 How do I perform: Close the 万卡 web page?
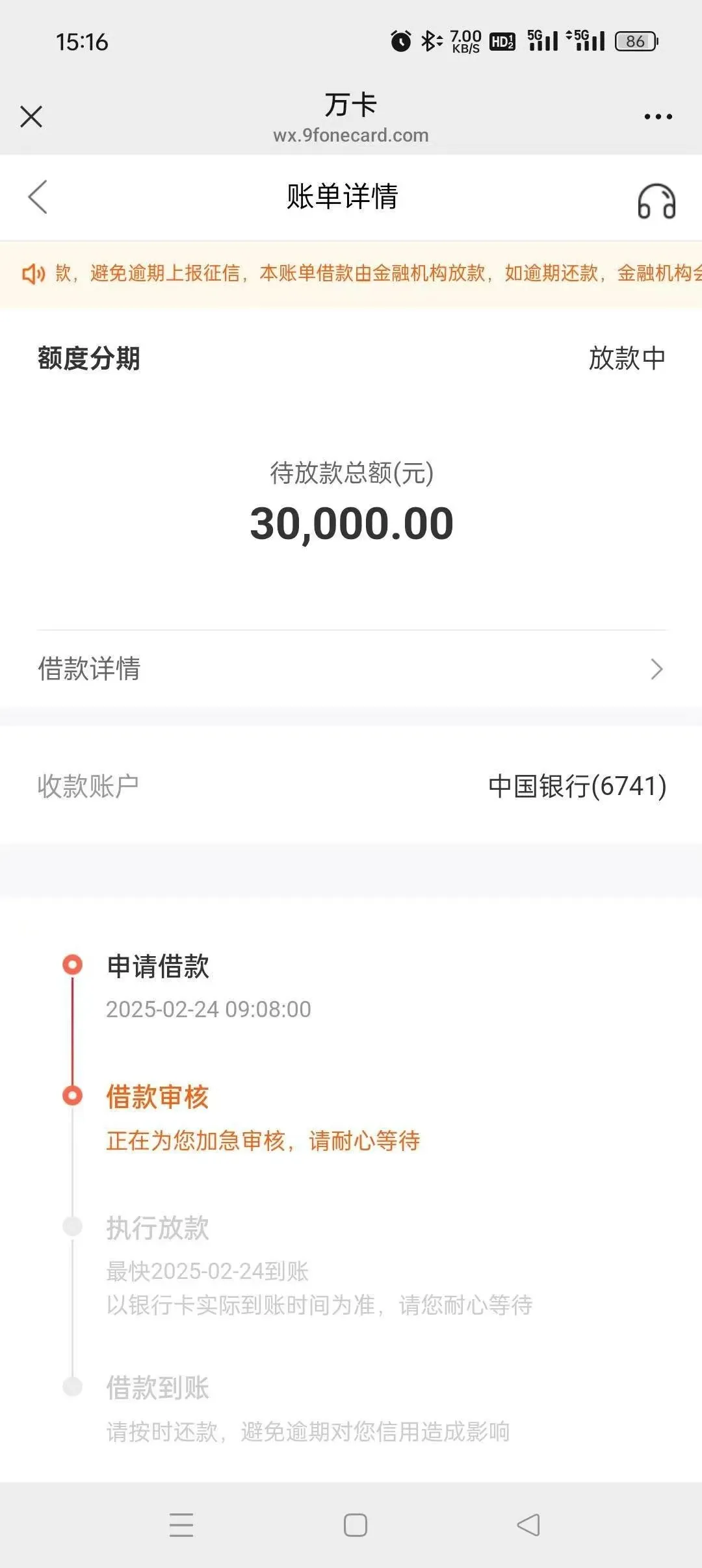tap(31, 117)
